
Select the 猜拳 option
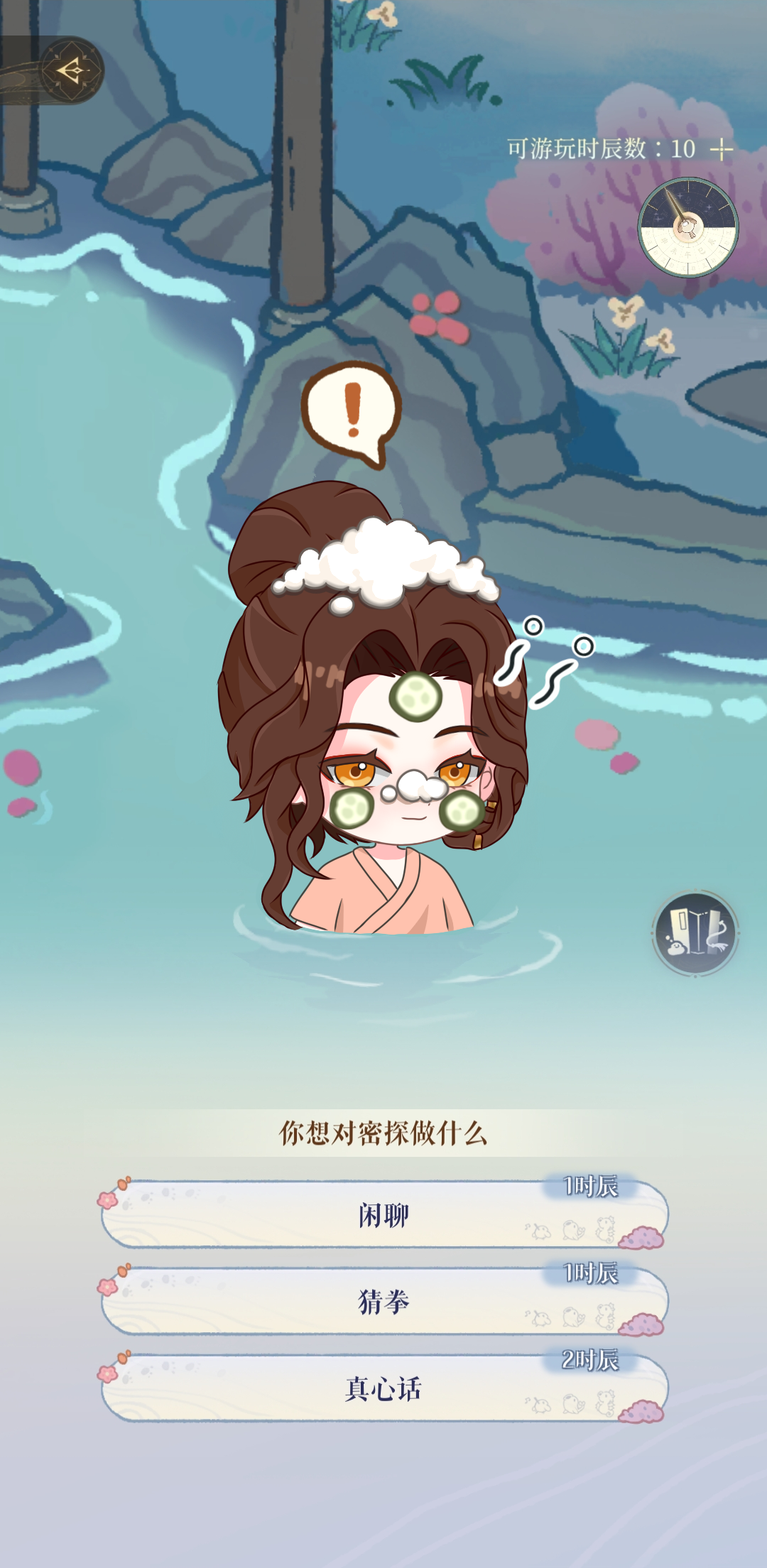click(x=383, y=1302)
